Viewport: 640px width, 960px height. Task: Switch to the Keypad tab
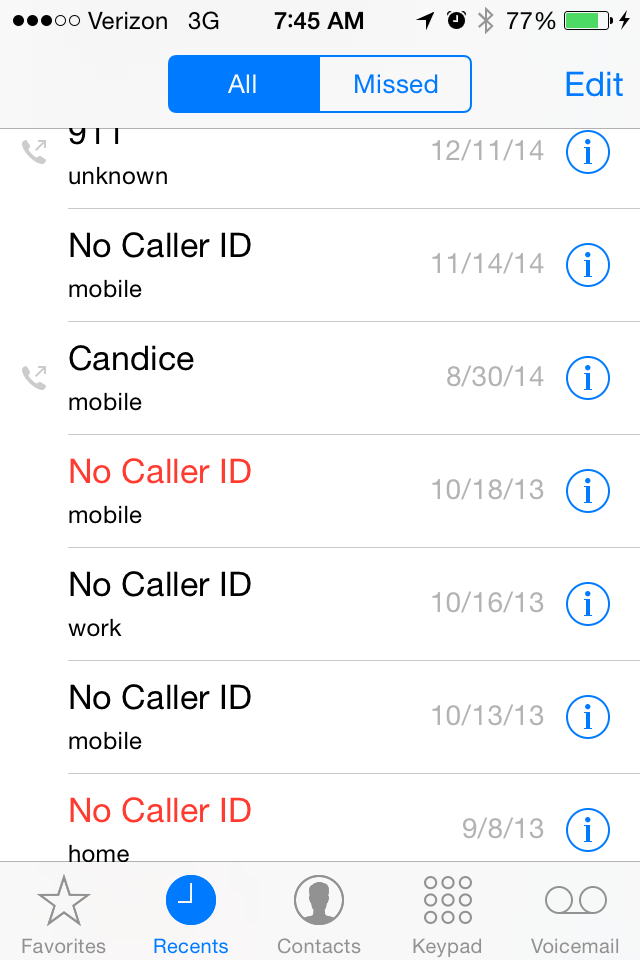447,914
